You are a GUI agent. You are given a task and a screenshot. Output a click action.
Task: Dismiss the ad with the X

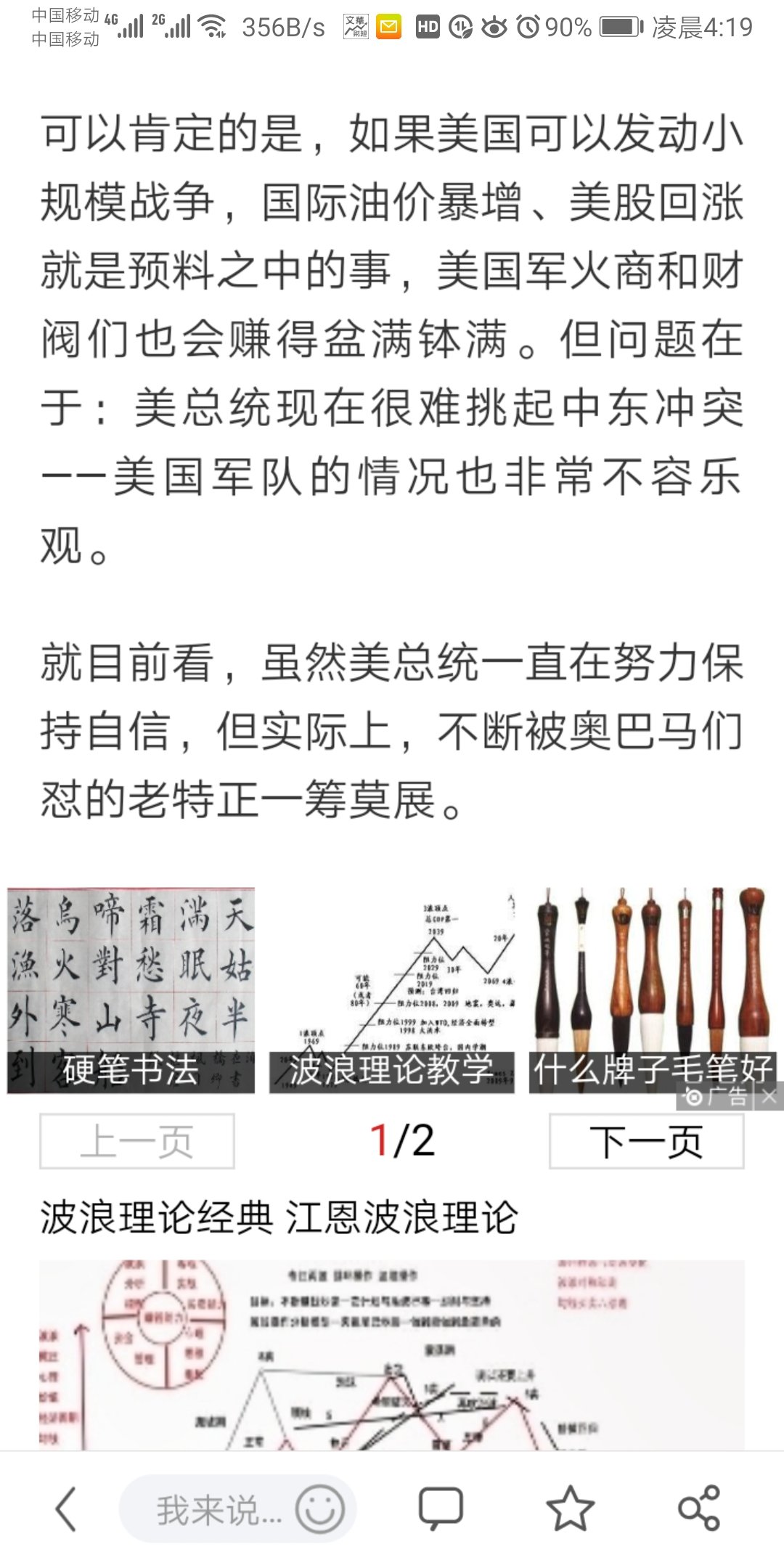pos(769,1096)
